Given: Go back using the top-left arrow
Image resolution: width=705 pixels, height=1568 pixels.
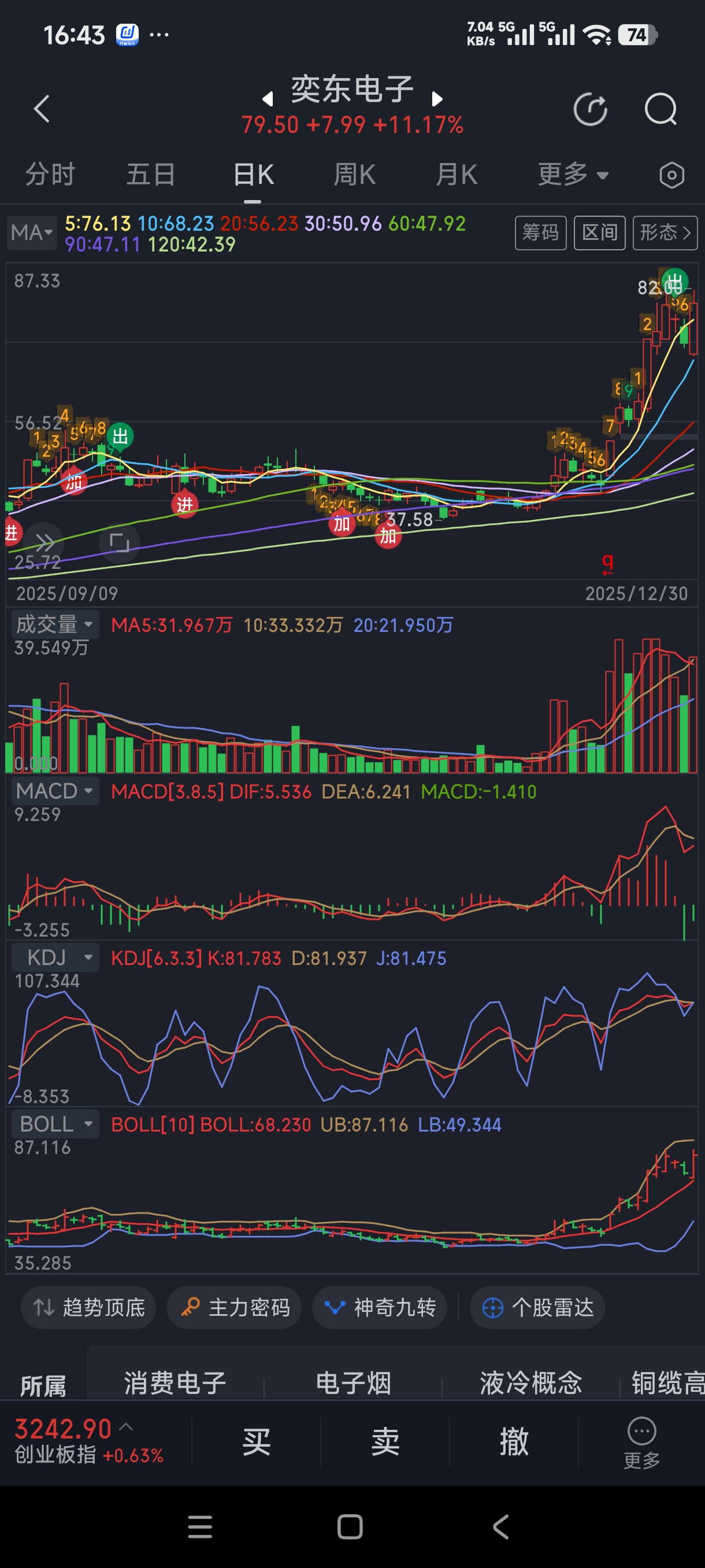Looking at the screenshot, I should pyautogui.click(x=42, y=110).
